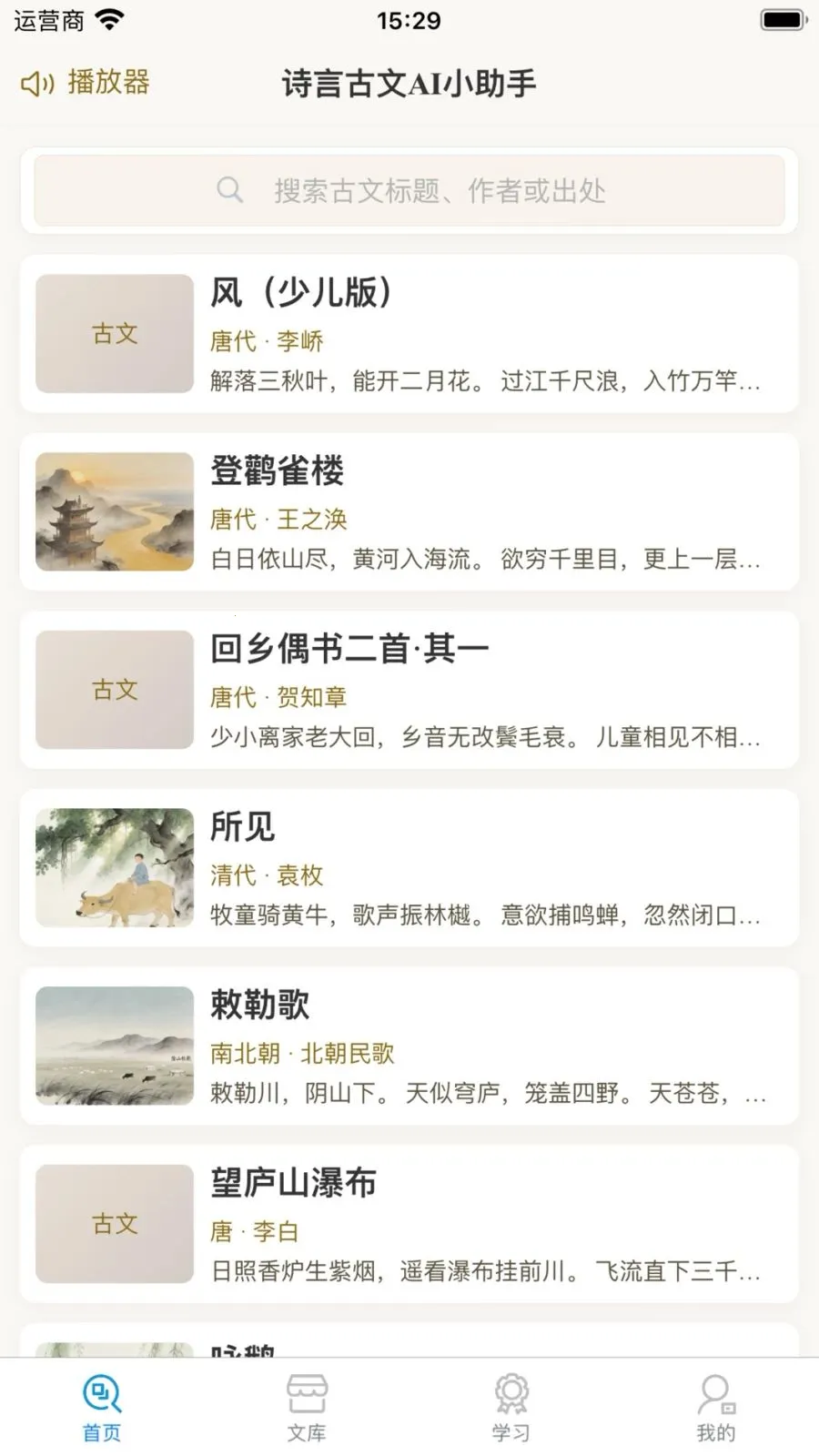Switch to the 文库 tab

(x=308, y=1406)
